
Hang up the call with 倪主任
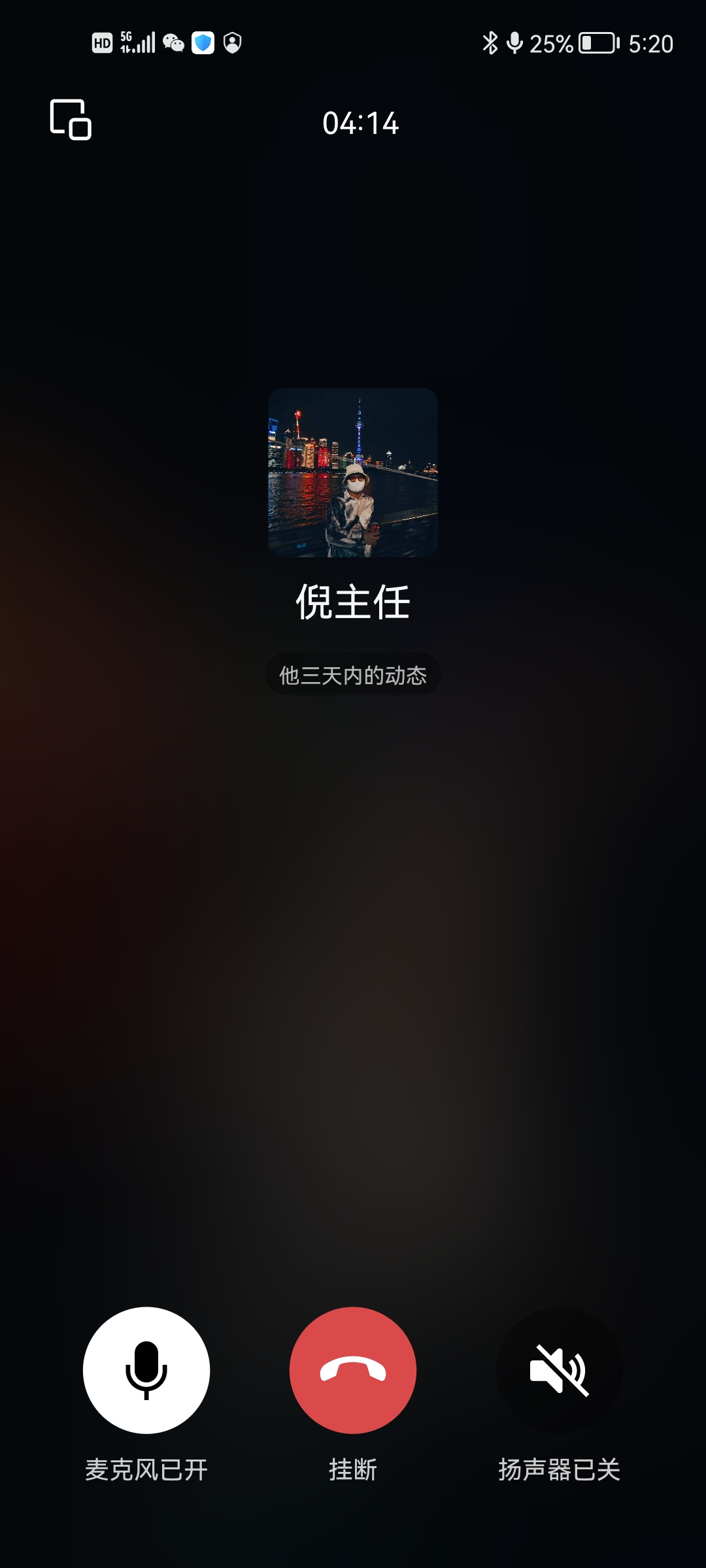click(353, 1370)
